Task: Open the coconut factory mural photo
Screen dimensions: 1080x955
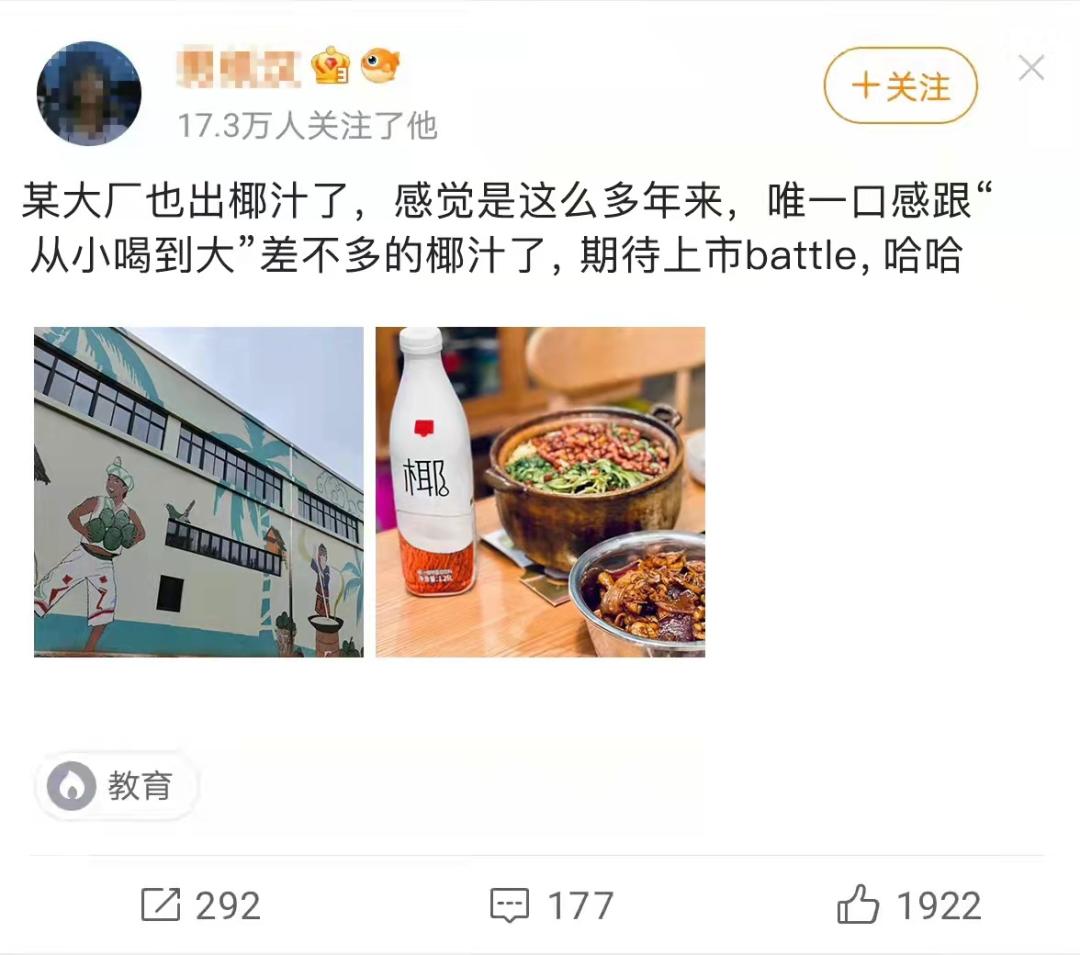Action: click(x=198, y=492)
